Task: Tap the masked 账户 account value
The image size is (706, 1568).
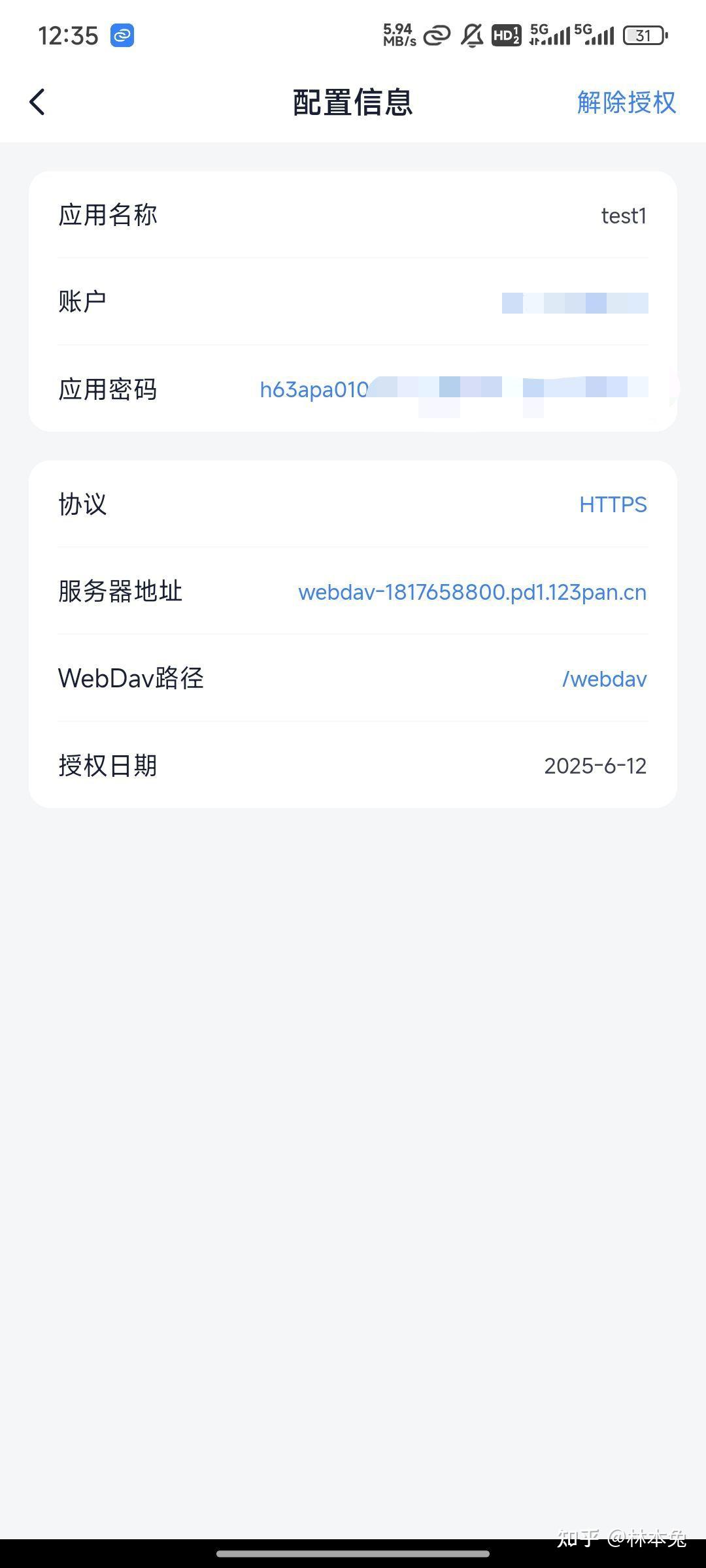Action: point(574,302)
